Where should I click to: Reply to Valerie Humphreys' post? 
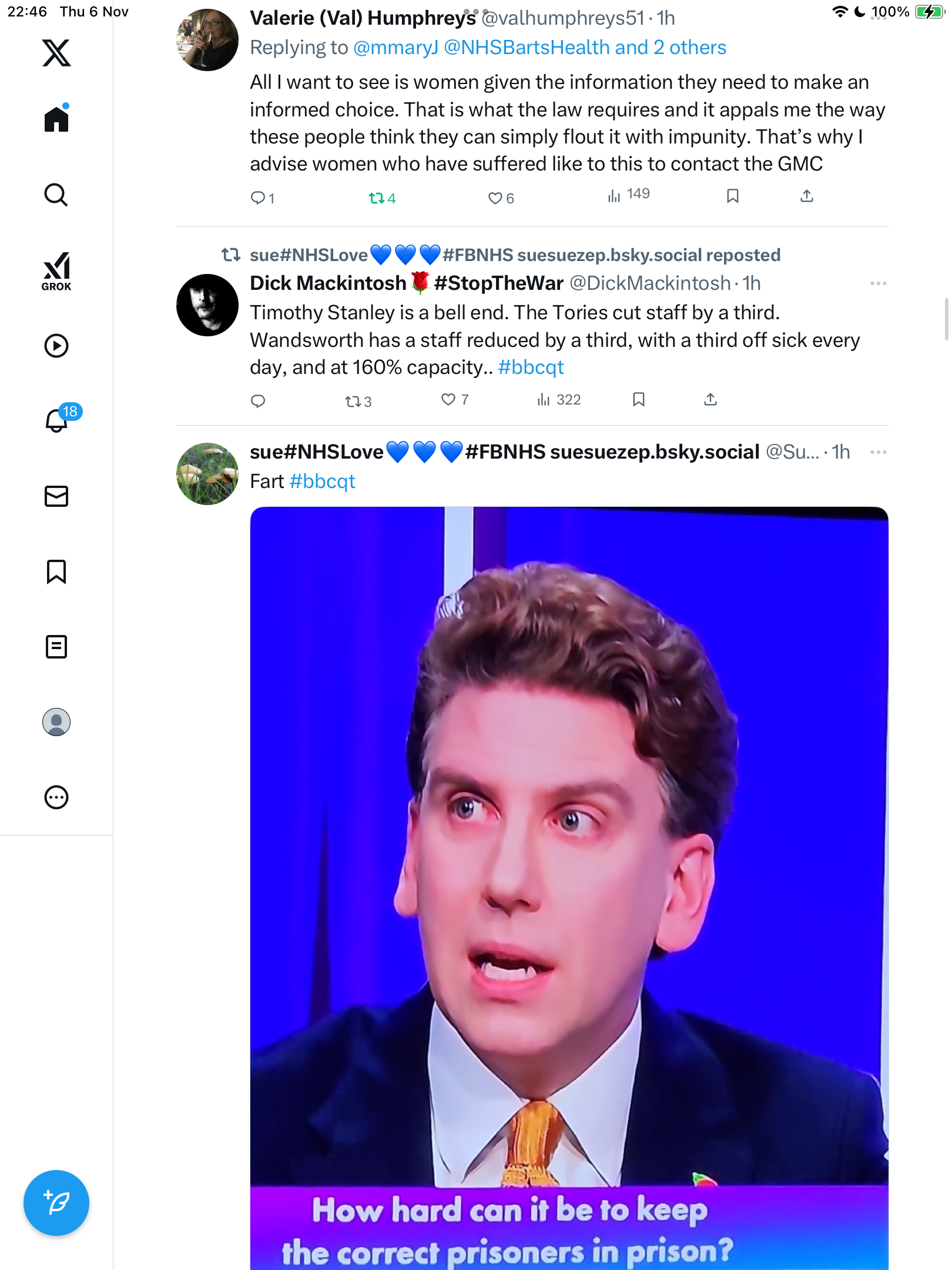point(257,198)
